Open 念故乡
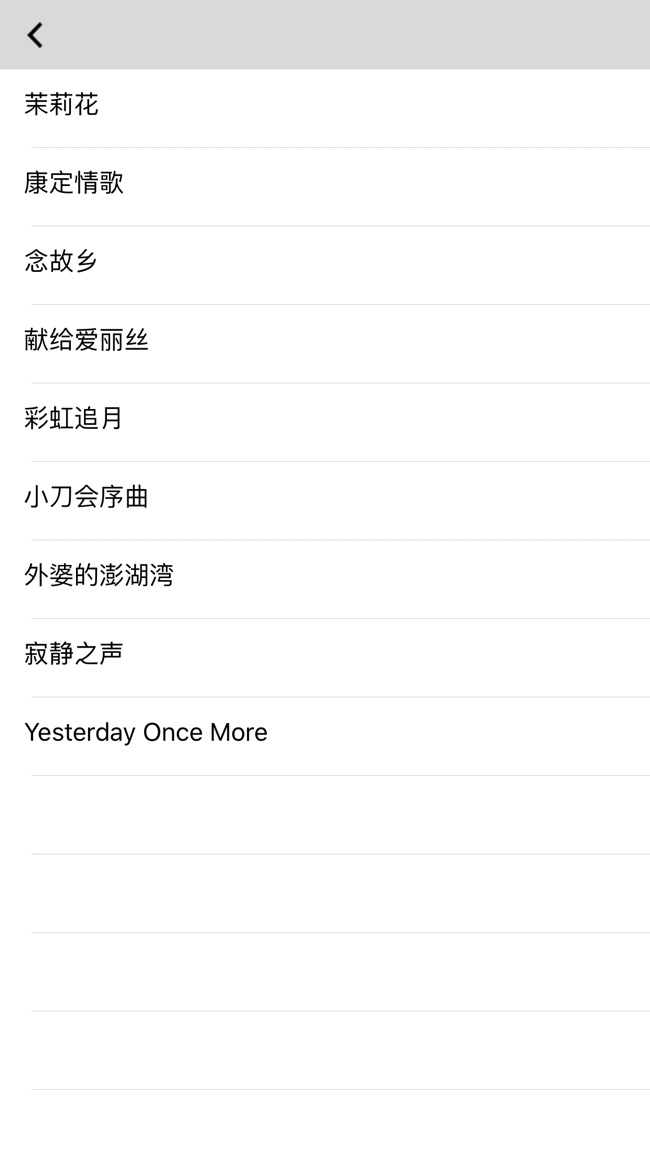The height and width of the screenshot is (1156, 650). pyautogui.click(x=62, y=262)
